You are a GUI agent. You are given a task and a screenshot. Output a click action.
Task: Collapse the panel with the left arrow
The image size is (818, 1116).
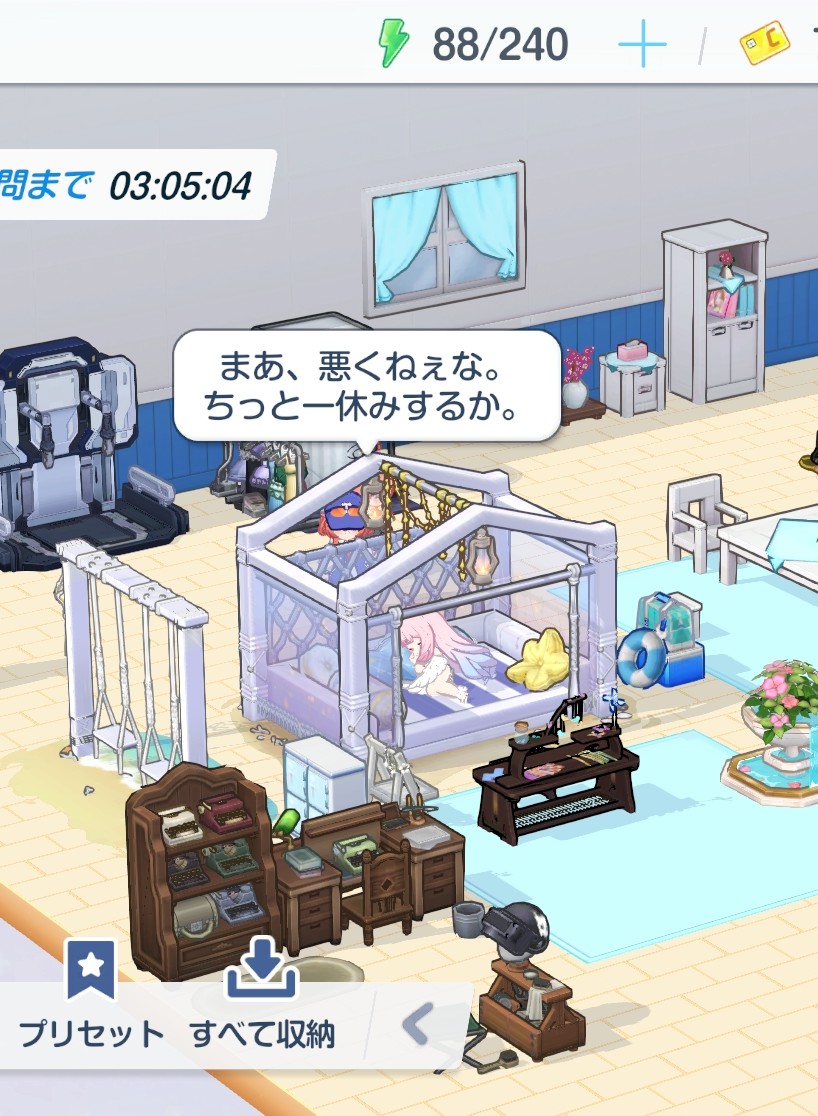click(x=417, y=1025)
